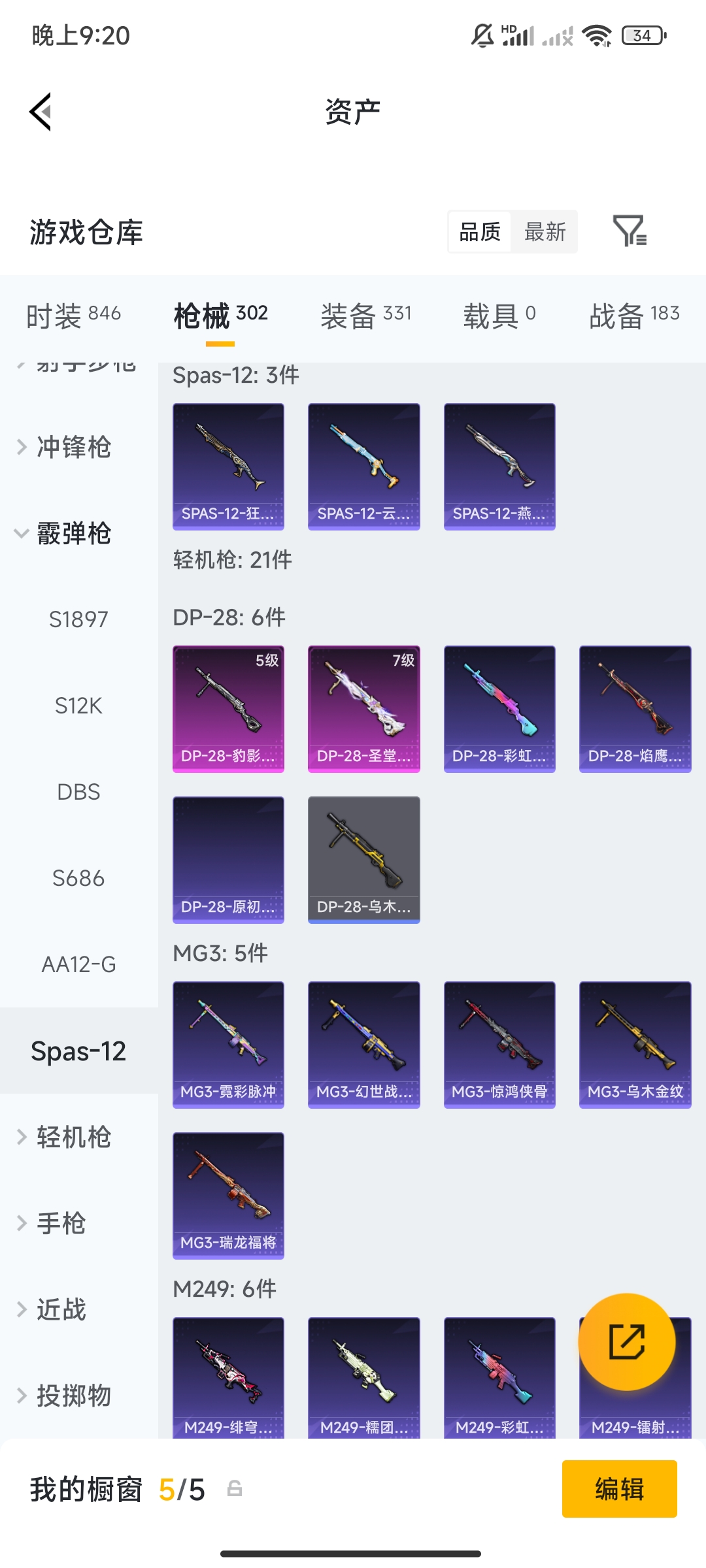
Task: Switch to the 装备 tab
Action: pos(366,316)
